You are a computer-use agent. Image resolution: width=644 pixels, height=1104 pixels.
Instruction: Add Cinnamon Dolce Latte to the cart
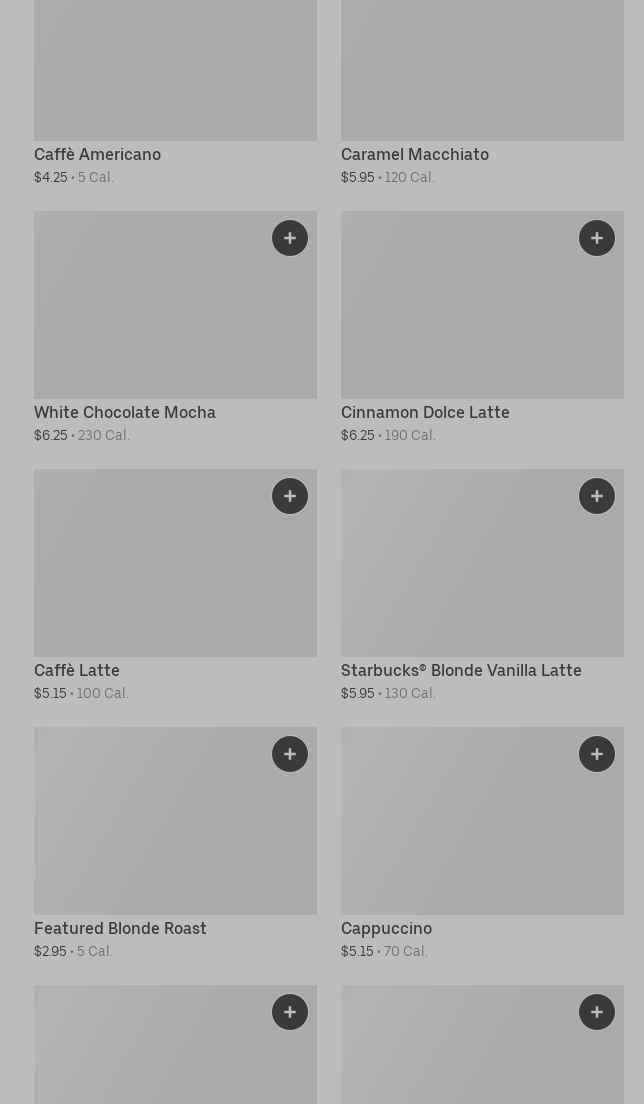[597, 238]
